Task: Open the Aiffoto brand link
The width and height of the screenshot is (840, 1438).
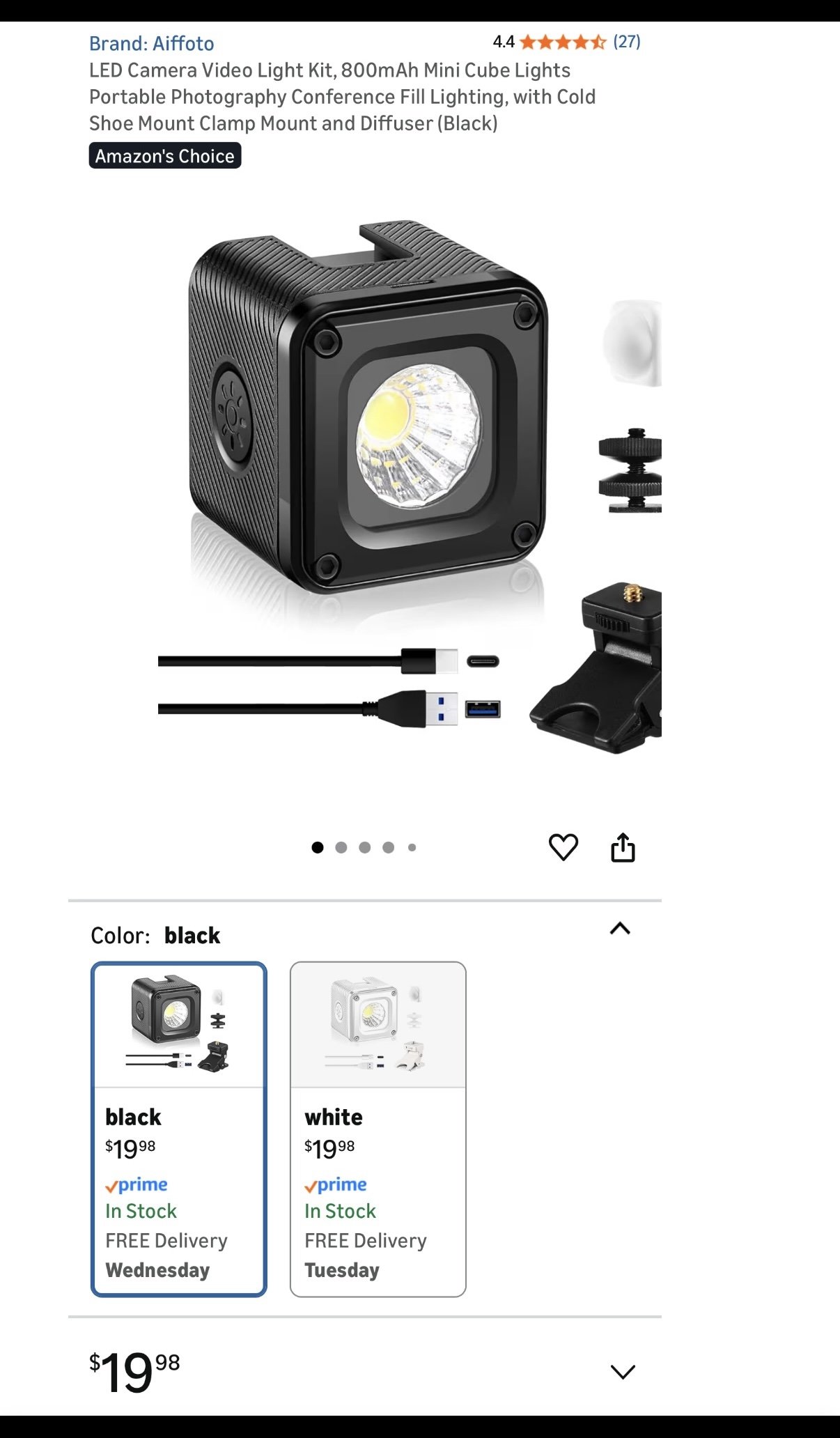Action: coord(151,43)
